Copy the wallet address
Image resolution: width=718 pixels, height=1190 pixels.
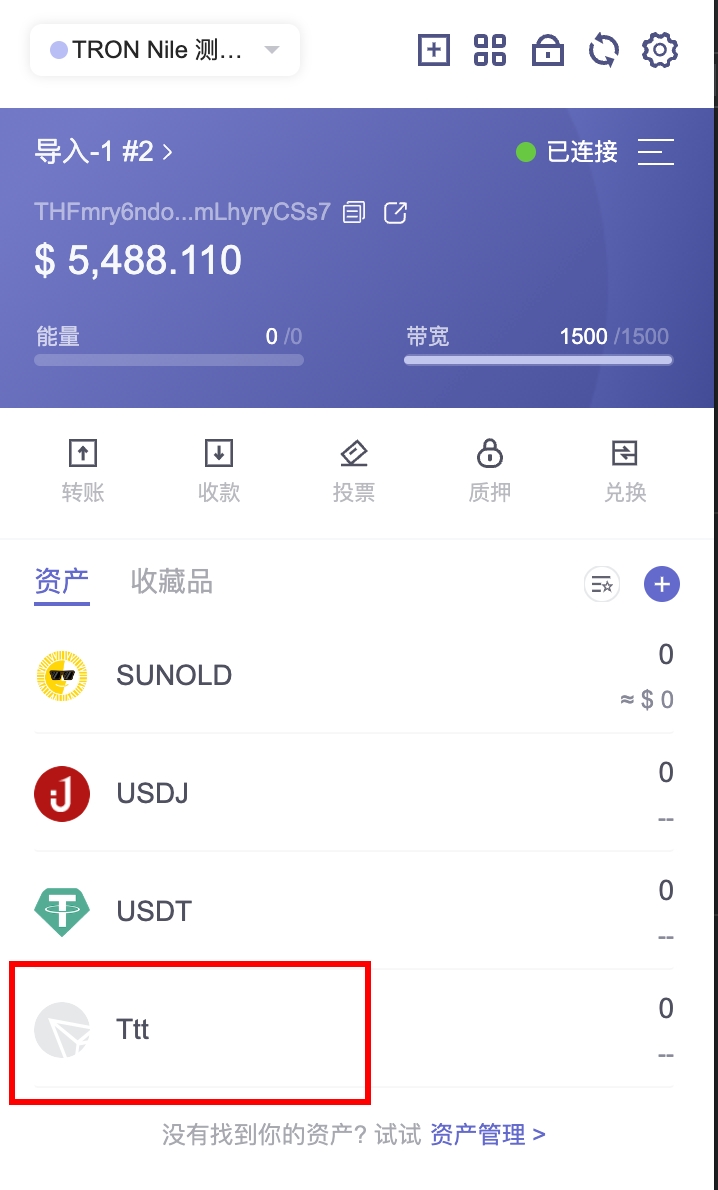354,212
